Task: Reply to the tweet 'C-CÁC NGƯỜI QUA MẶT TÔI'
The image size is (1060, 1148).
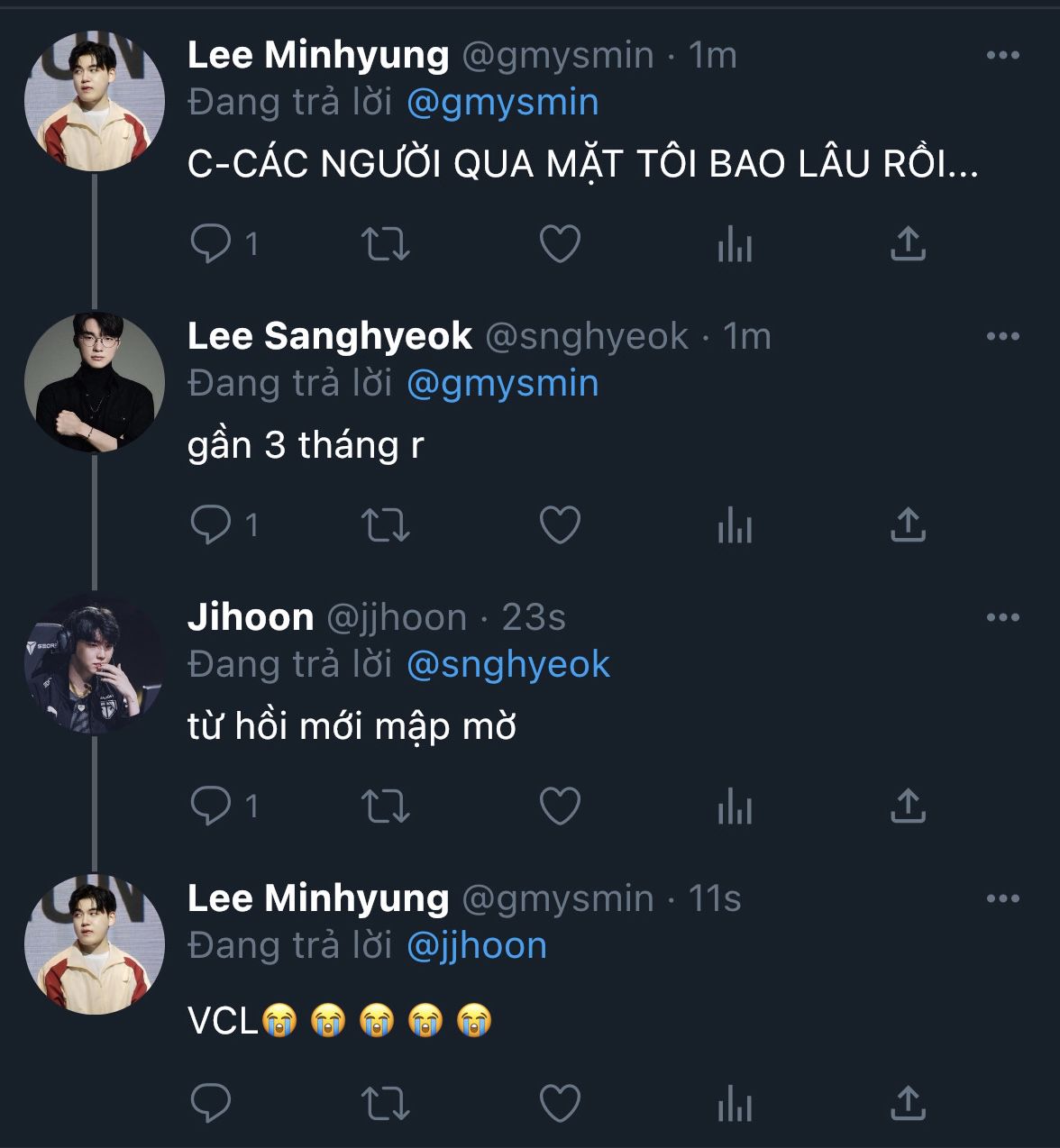Action: [x=211, y=243]
